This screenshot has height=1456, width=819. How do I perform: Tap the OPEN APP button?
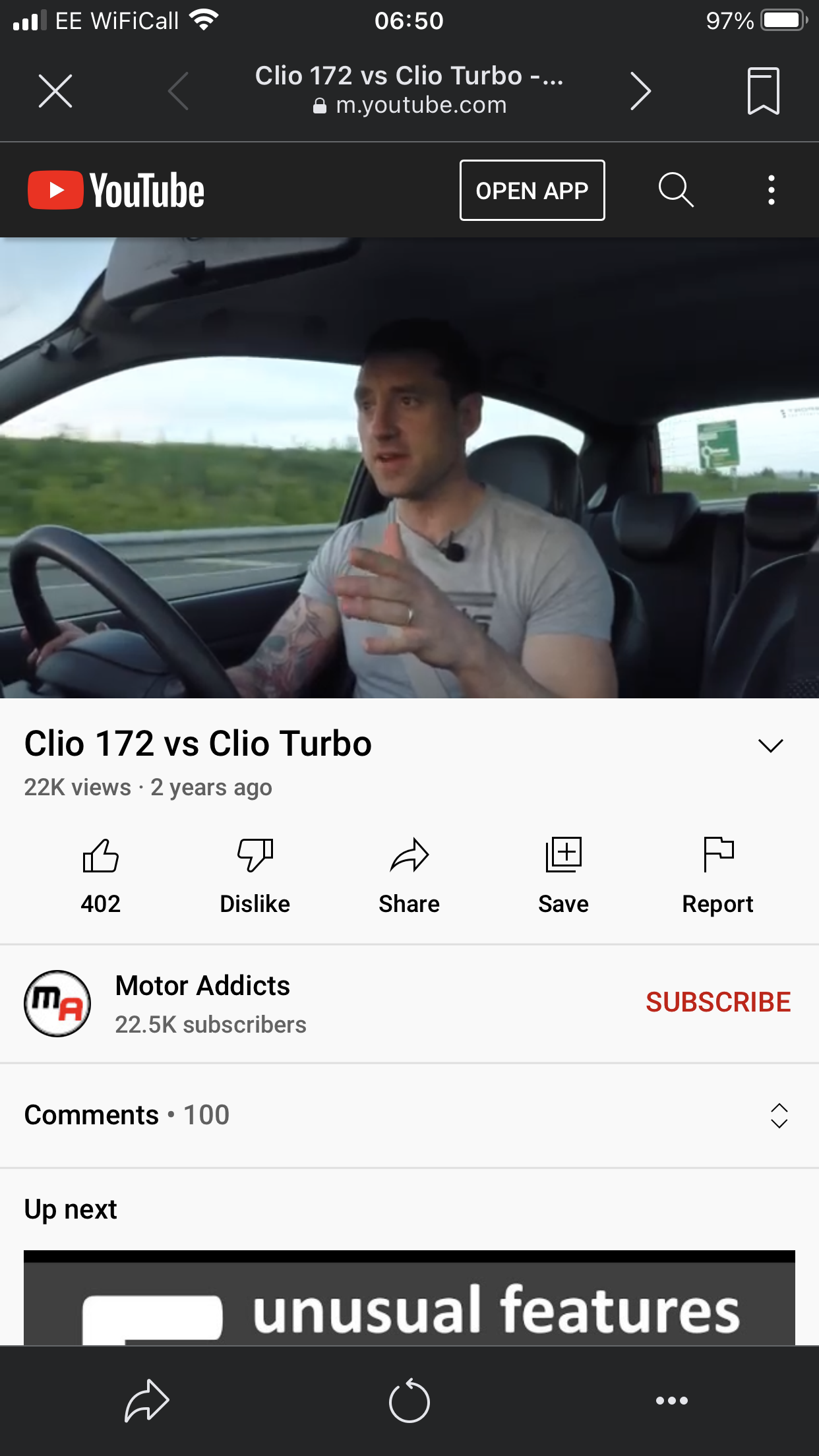(x=531, y=191)
